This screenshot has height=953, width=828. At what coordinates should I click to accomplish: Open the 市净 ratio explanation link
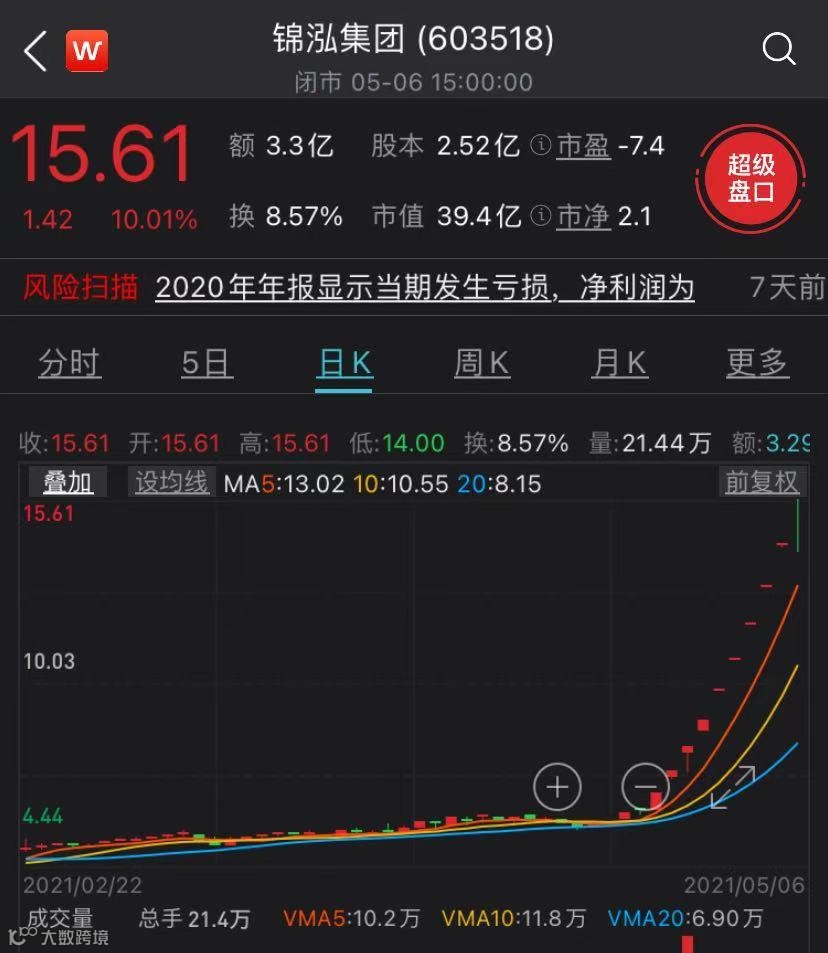coord(583,216)
